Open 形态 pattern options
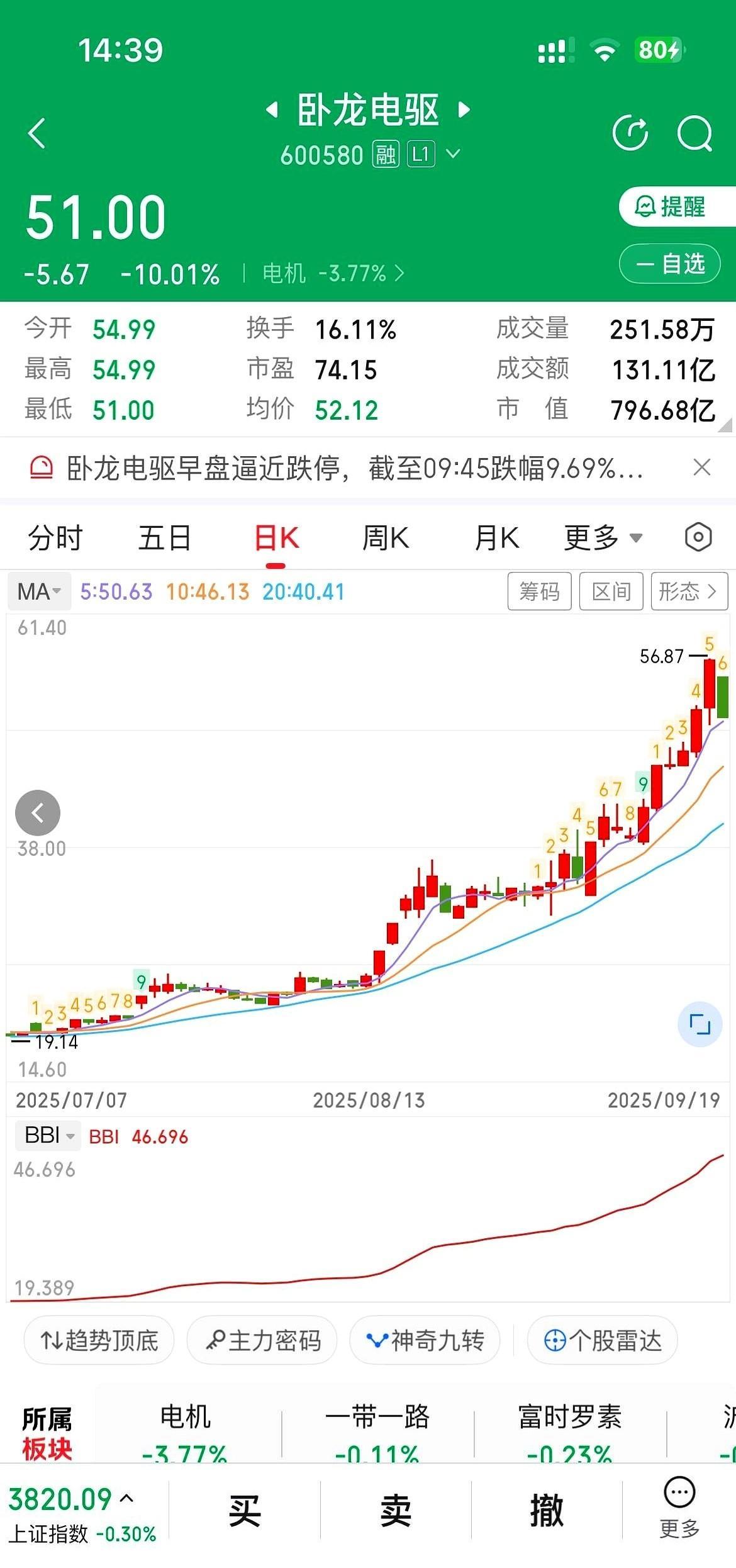 point(689,591)
